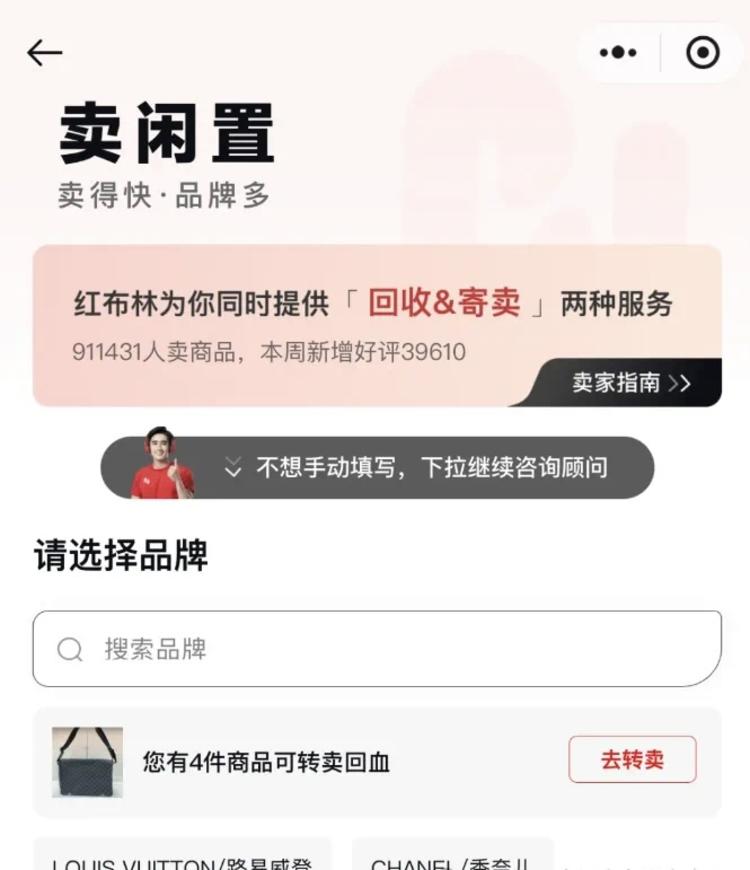The image size is (750, 870).
Task: Click the red service banner background
Action: [x=375, y=320]
